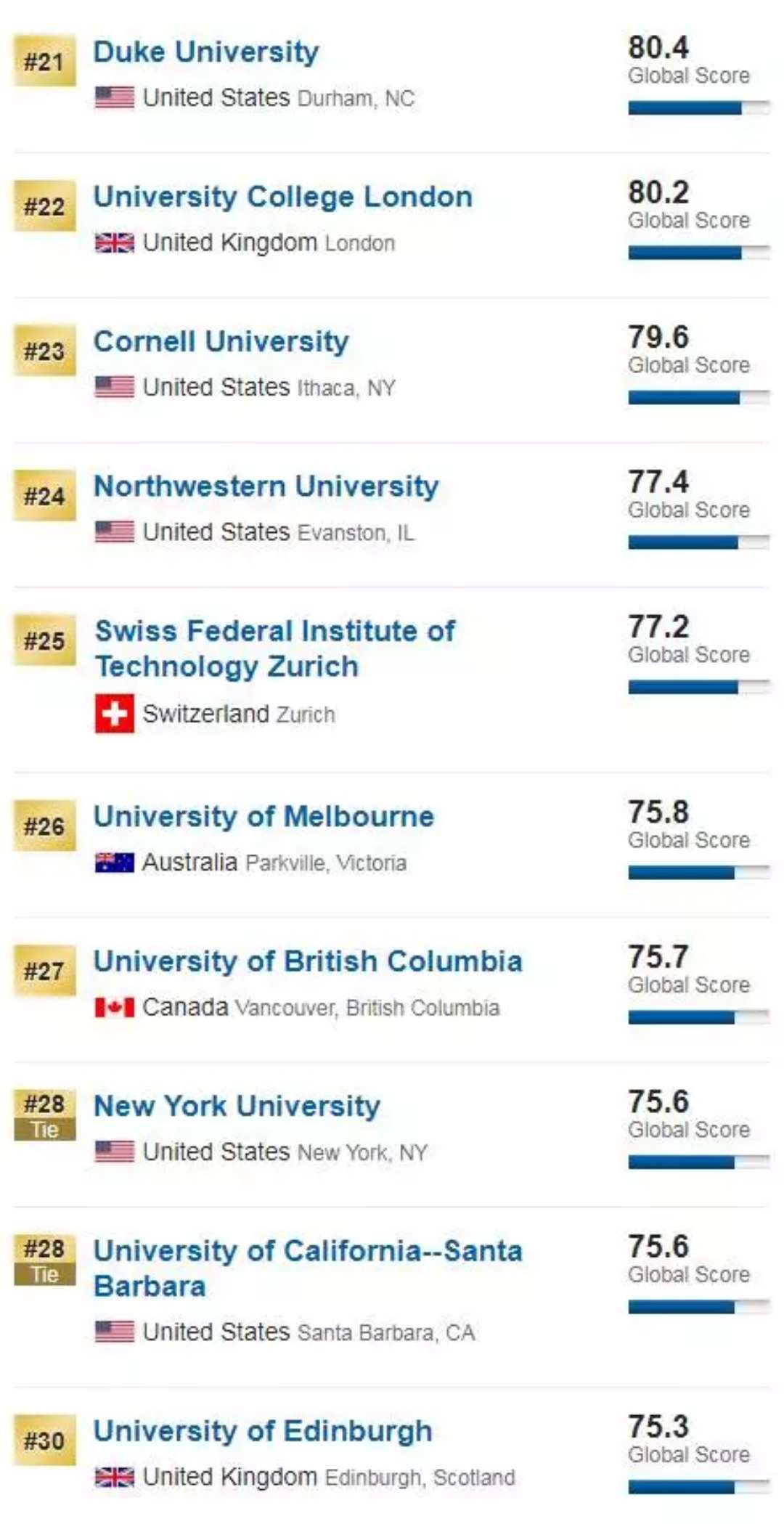Screen dimensions: 784x1524
Task: Open University of California--Santa Barbara link
Action: (308, 1268)
